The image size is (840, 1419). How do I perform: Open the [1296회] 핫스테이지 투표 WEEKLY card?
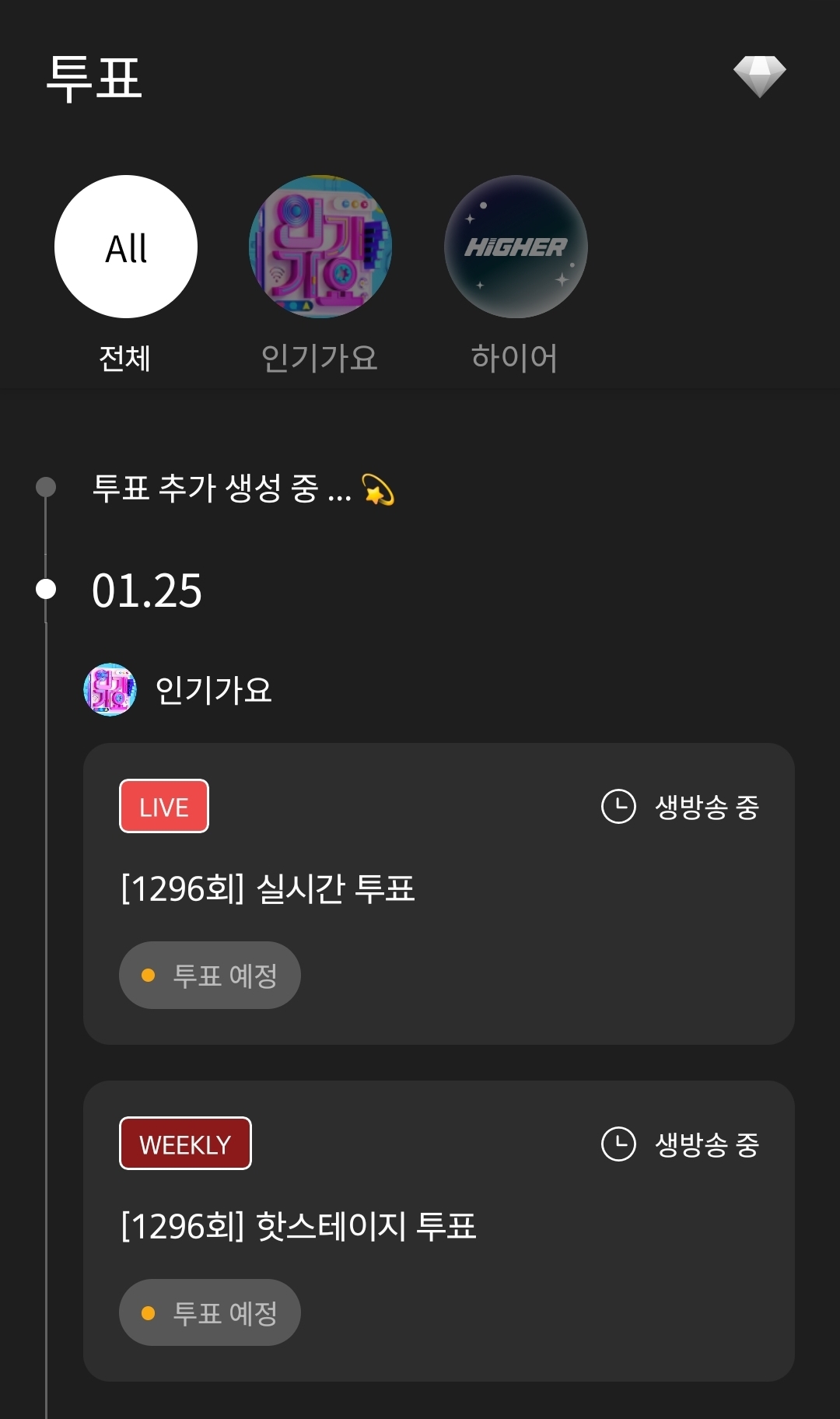pyautogui.click(x=439, y=1230)
